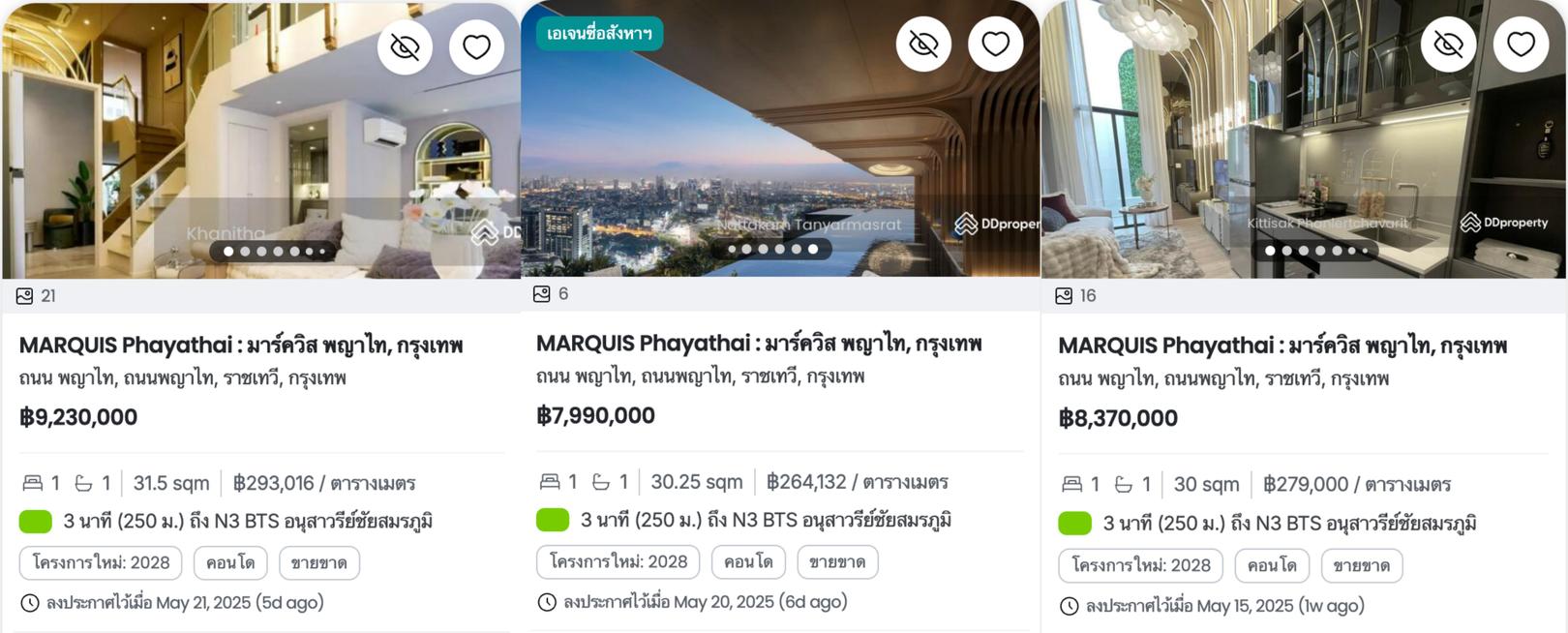View details of the ฿9,230,000 condo
This screenshot has width=1568, height=633.
(x=241, y=346)
